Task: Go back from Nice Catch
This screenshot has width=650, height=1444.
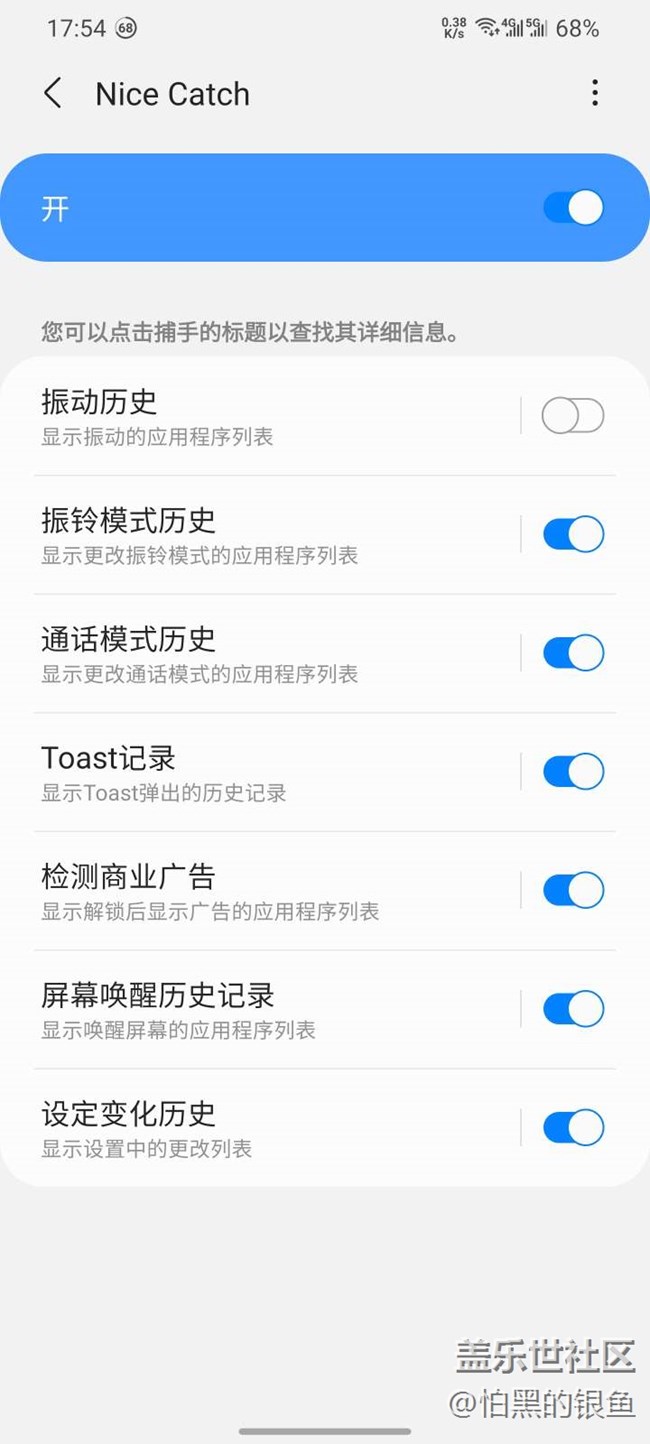Action: (53, 94)
